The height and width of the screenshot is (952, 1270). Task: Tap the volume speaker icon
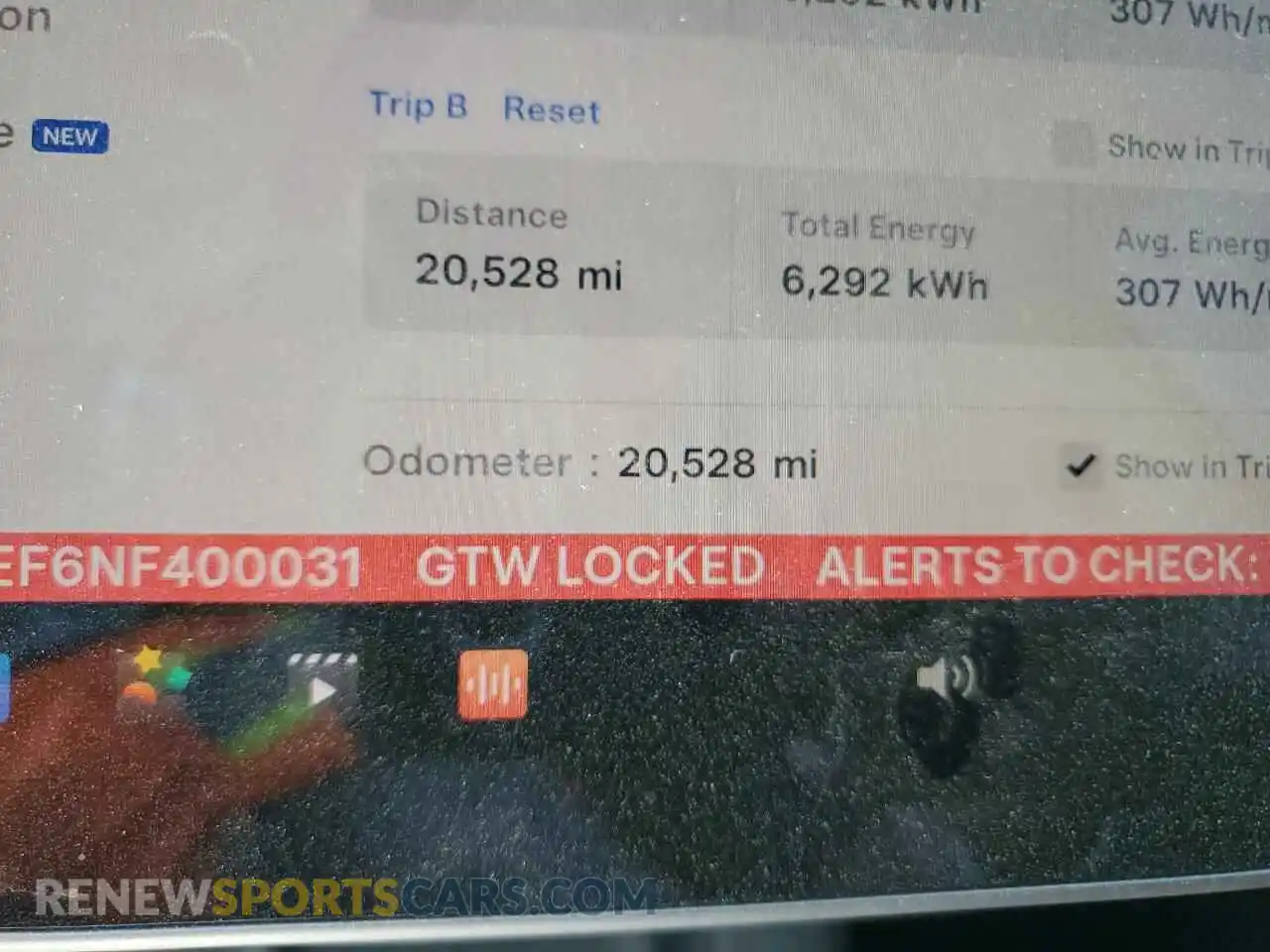click(947, 678)
